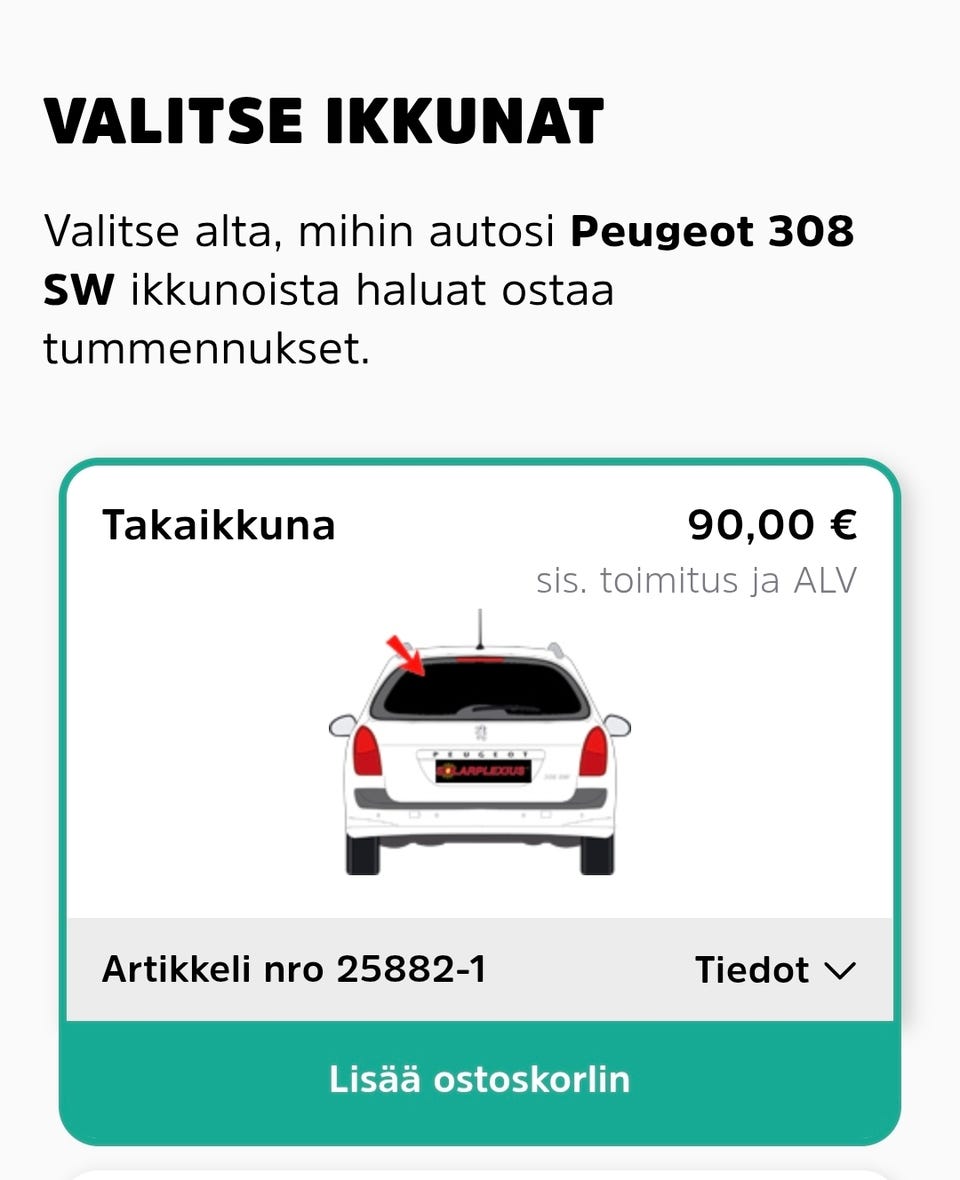The height and width of the screenshot is (1180, 960).
Task: Click the antenna on the car roof
Action: pos(478,625)
